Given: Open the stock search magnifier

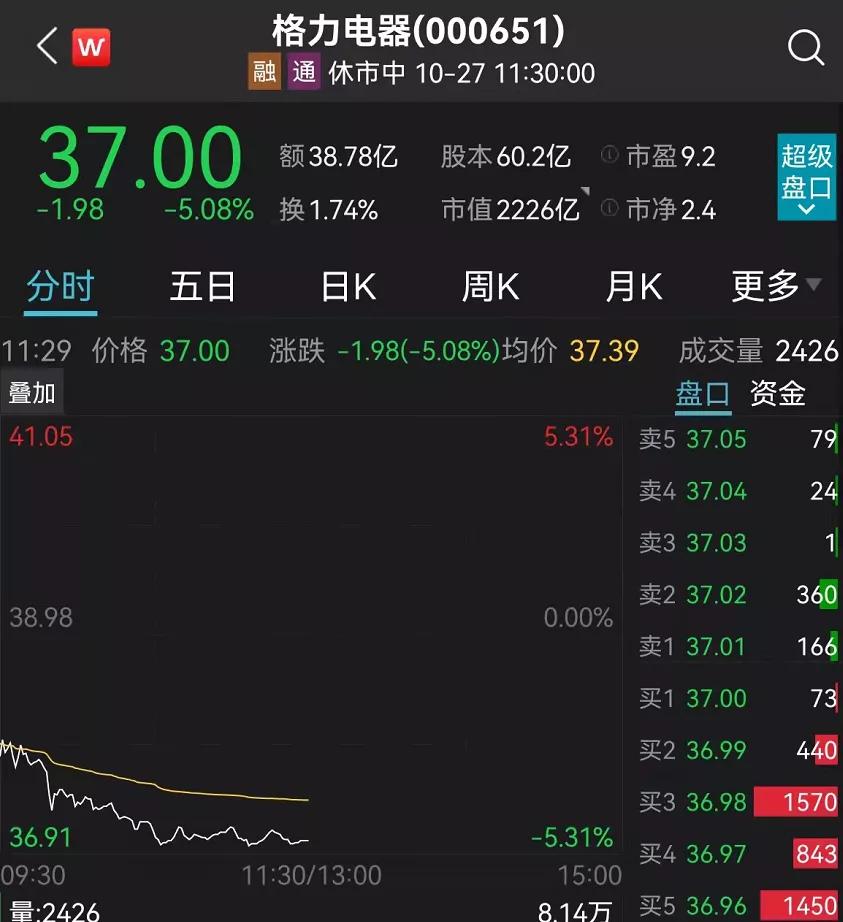Looking at the screenshot, I should (x=806, y=47).
